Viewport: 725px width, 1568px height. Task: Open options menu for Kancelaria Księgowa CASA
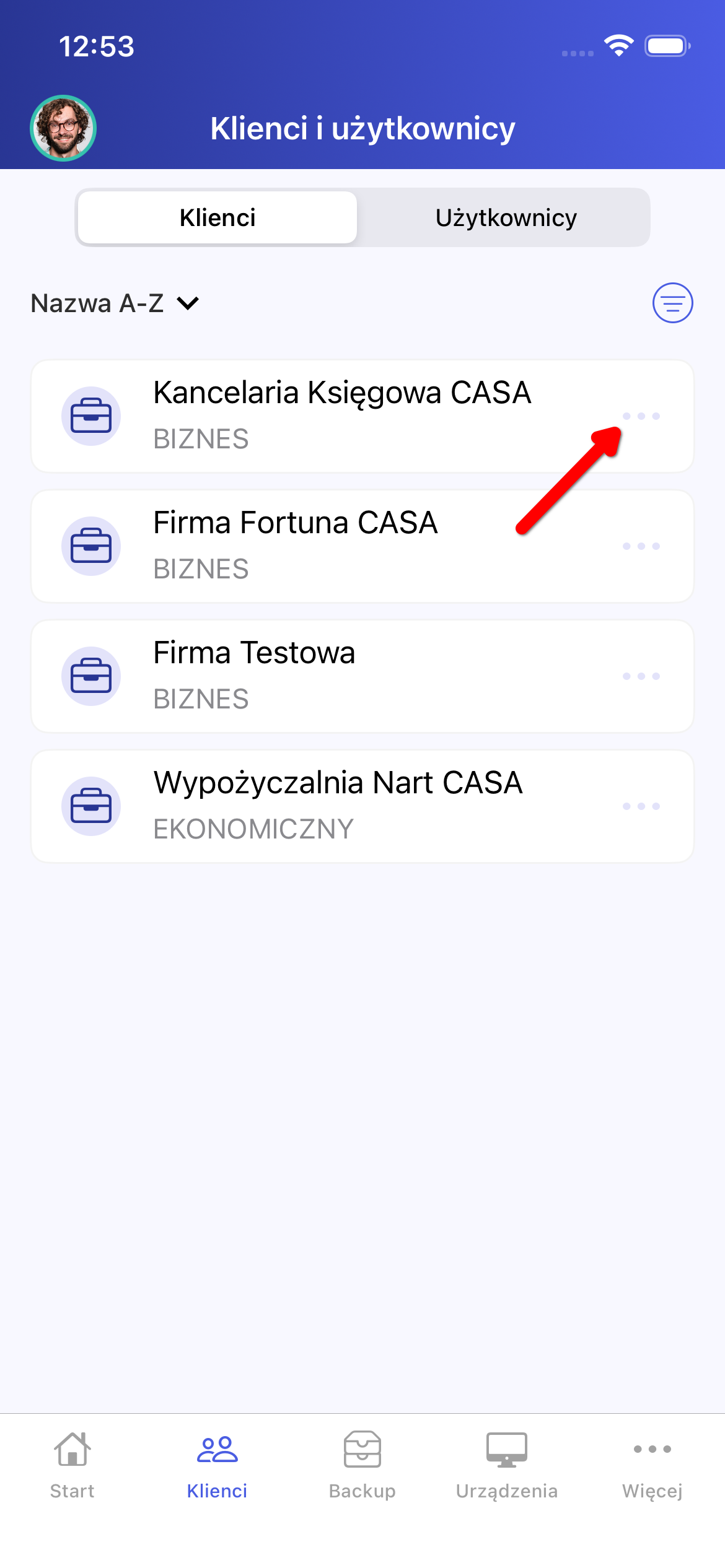pyautogui.click(x=641, y=416)
